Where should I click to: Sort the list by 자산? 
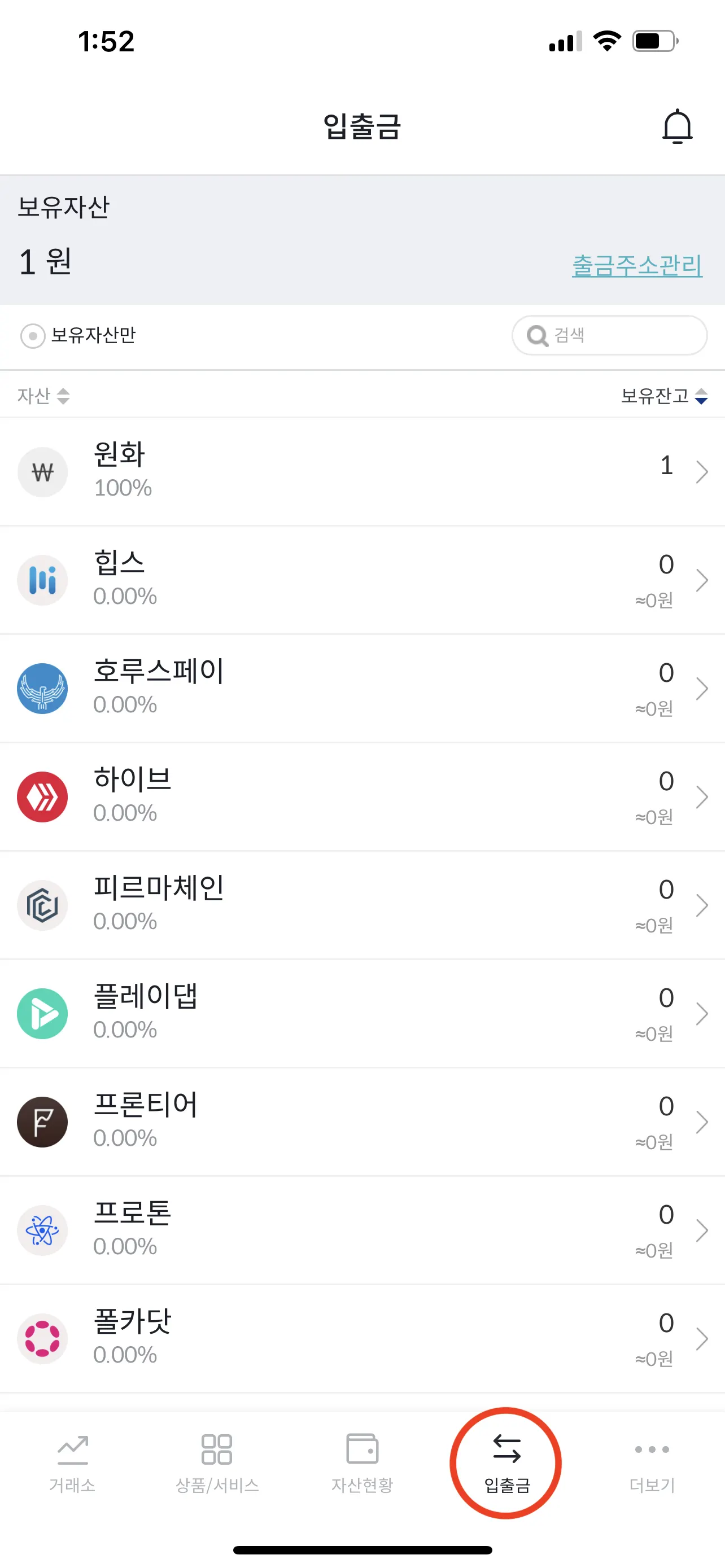click(43, 396)
